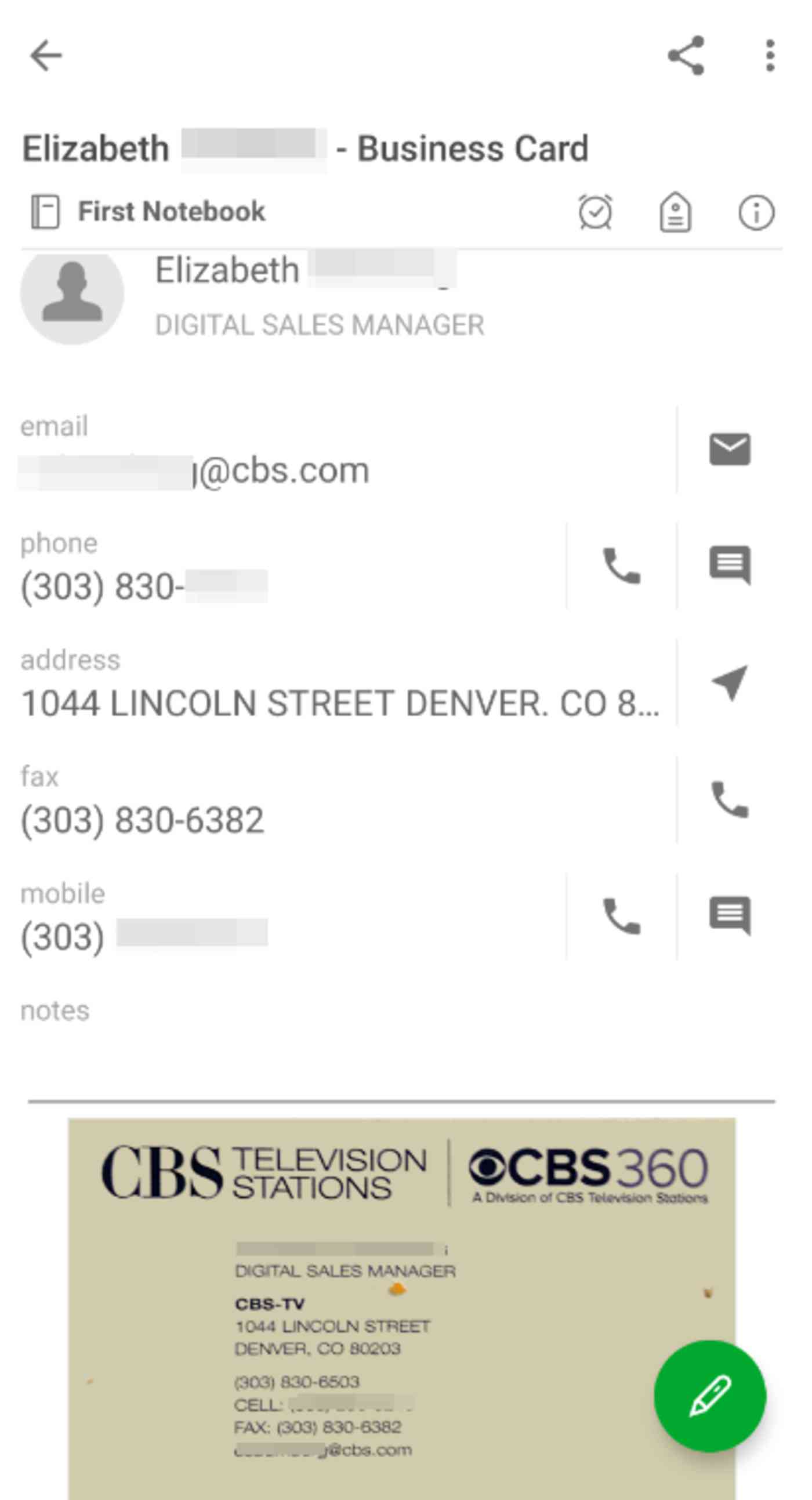Message the mobile number
This screenshot has width=812, height=1500.
click(x=729, y=916)
